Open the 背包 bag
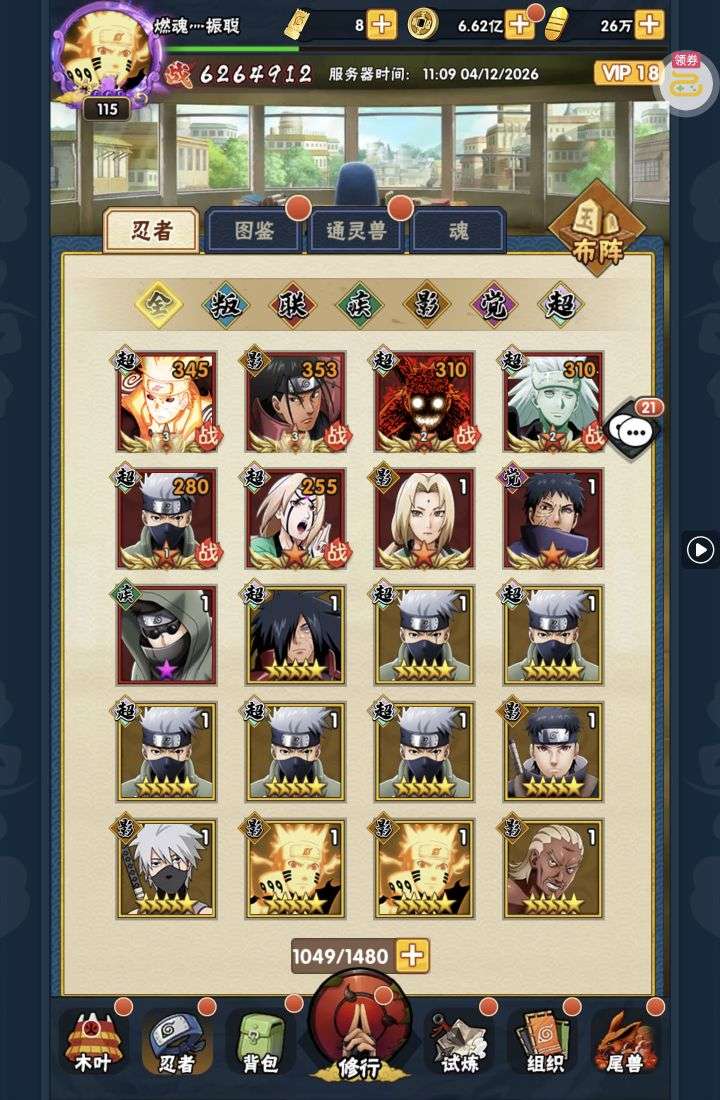 click(260, 1042)
